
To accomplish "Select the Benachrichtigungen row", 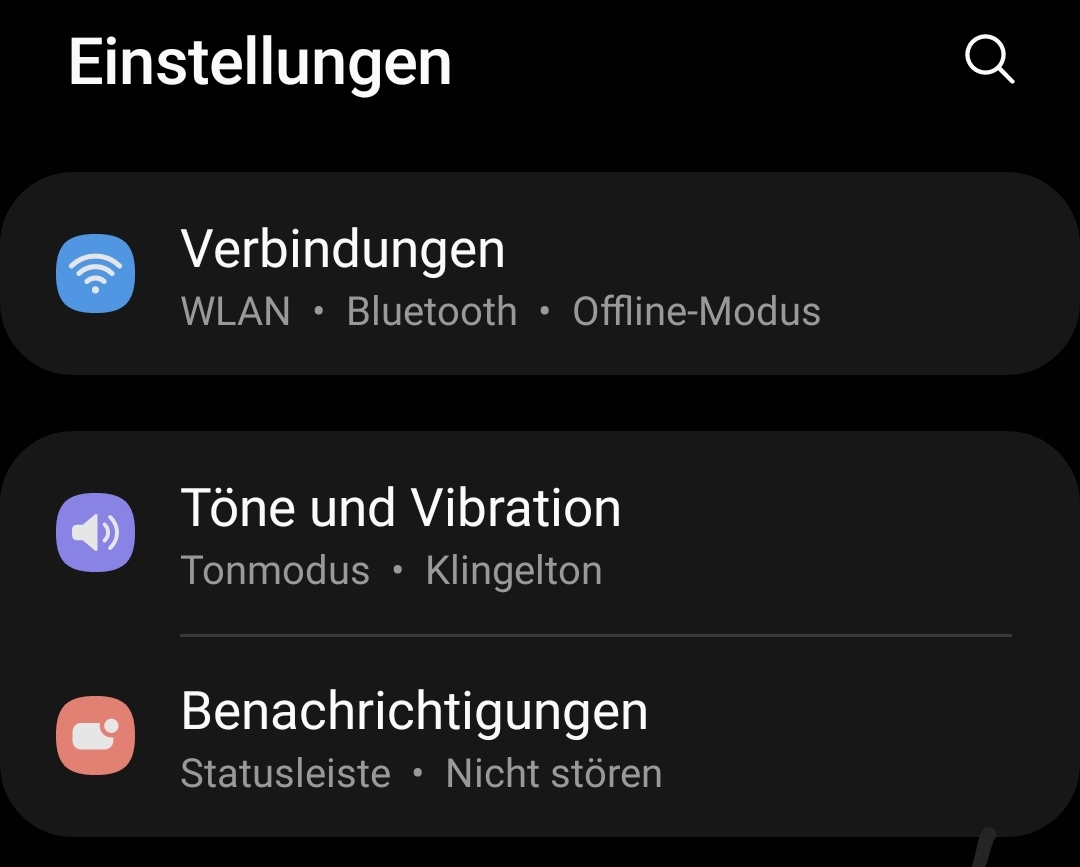I will coord(500,737).
